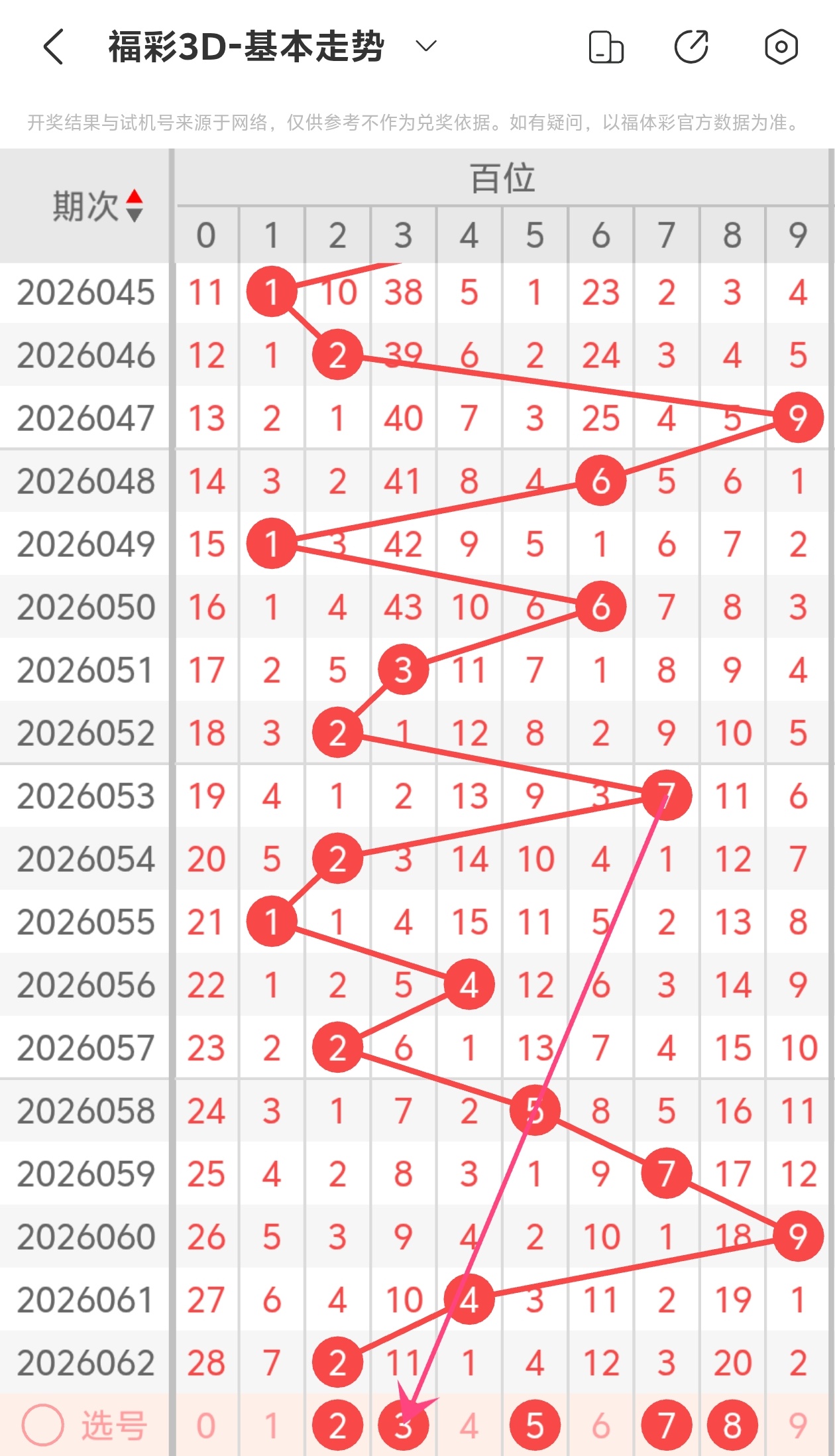Viewport: 835px width, 1456px height.
Task: Select number 1 in the 选号 row
Action: 272,1426
